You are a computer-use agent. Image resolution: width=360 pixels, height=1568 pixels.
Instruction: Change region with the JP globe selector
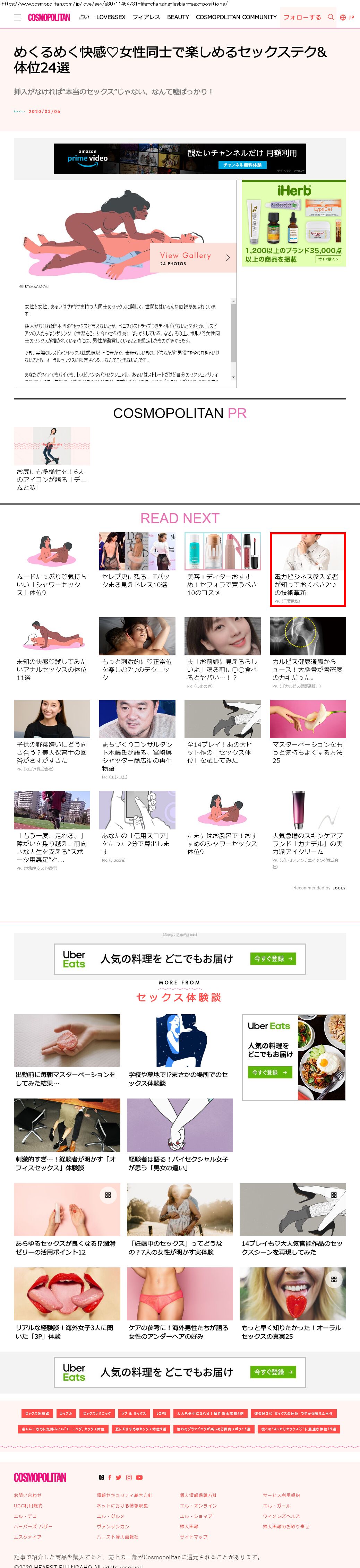click(x=346, y=17)
